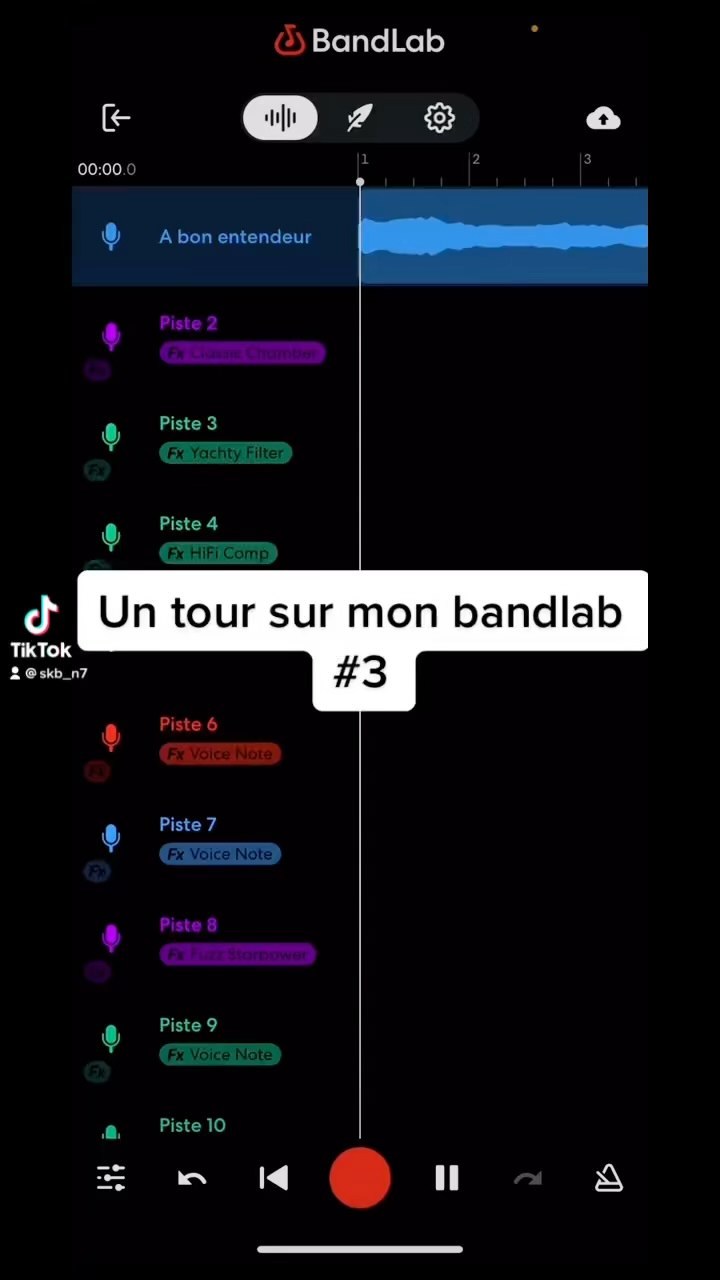Open the HiFi Comp Fx chip
The image size is (720, 1280).
click(x=218, y=553)
